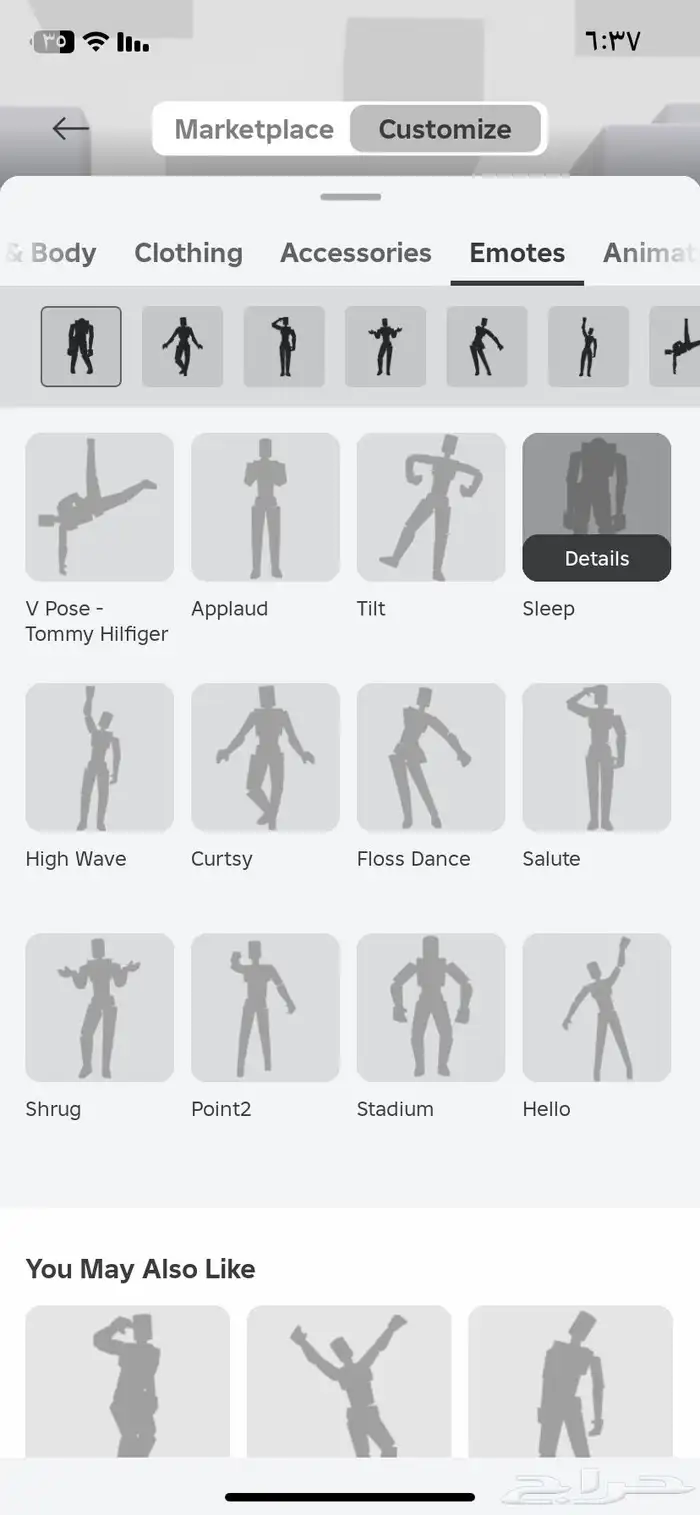Viewport: 700px width, 1515px height.
Task: Choose the Salute emote
Action: (596, 757)
